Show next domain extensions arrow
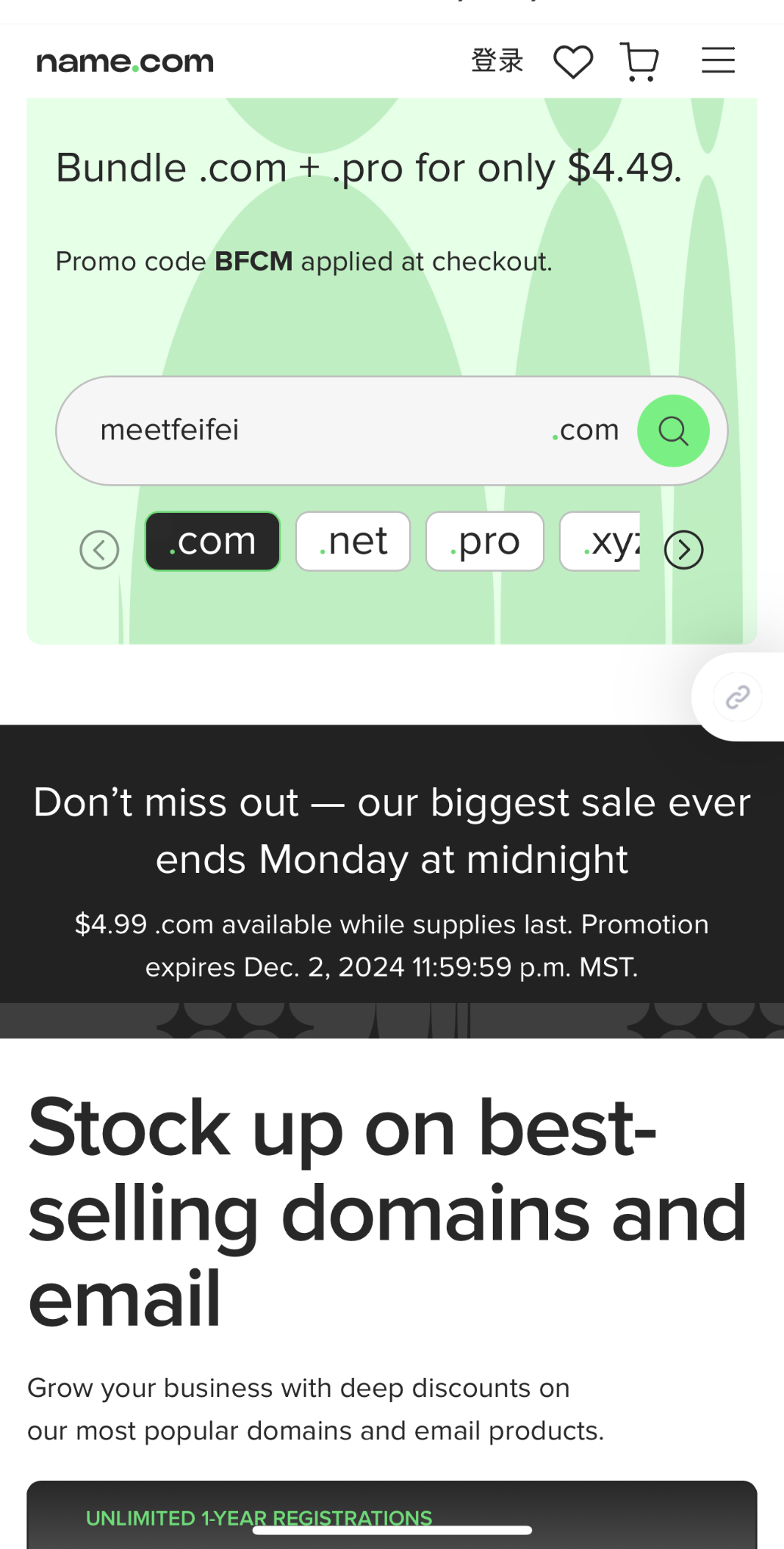 (683, 550)
